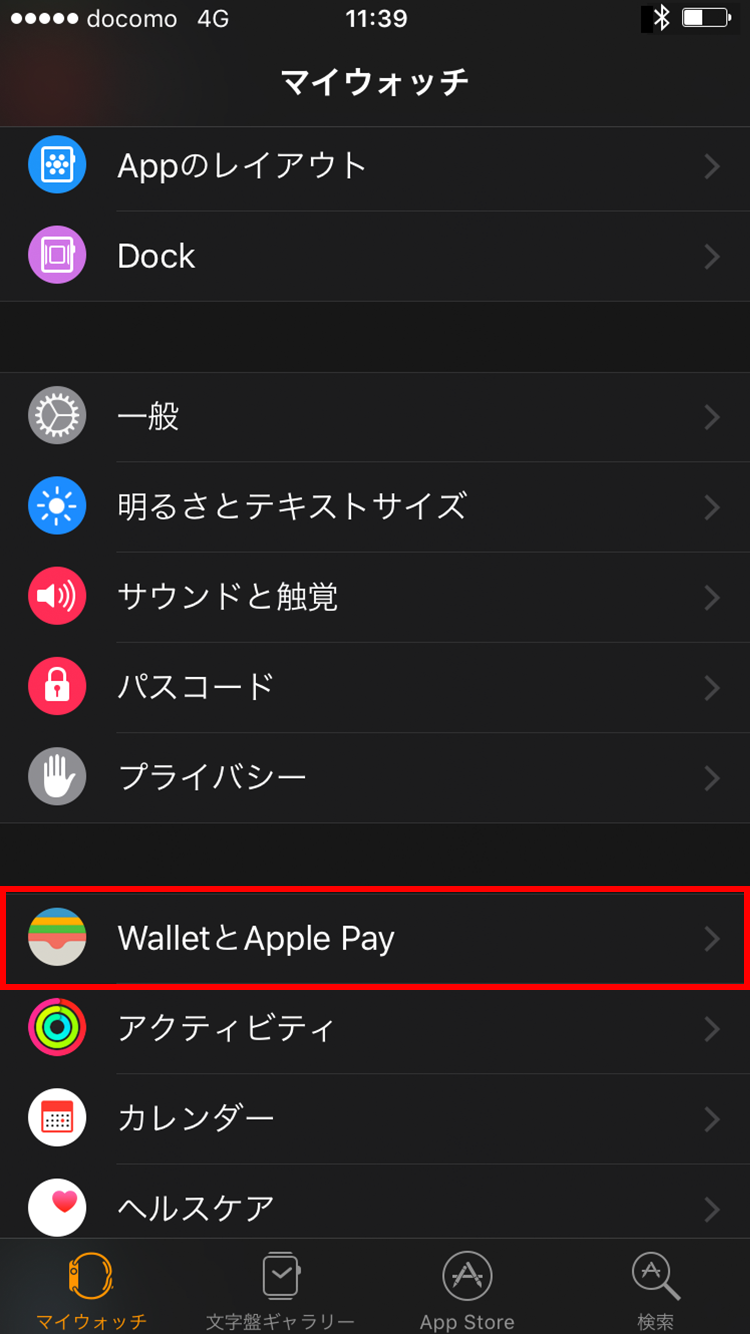Open プライバシー settings
The image size is (750, 1334).
tap(375, 777)
